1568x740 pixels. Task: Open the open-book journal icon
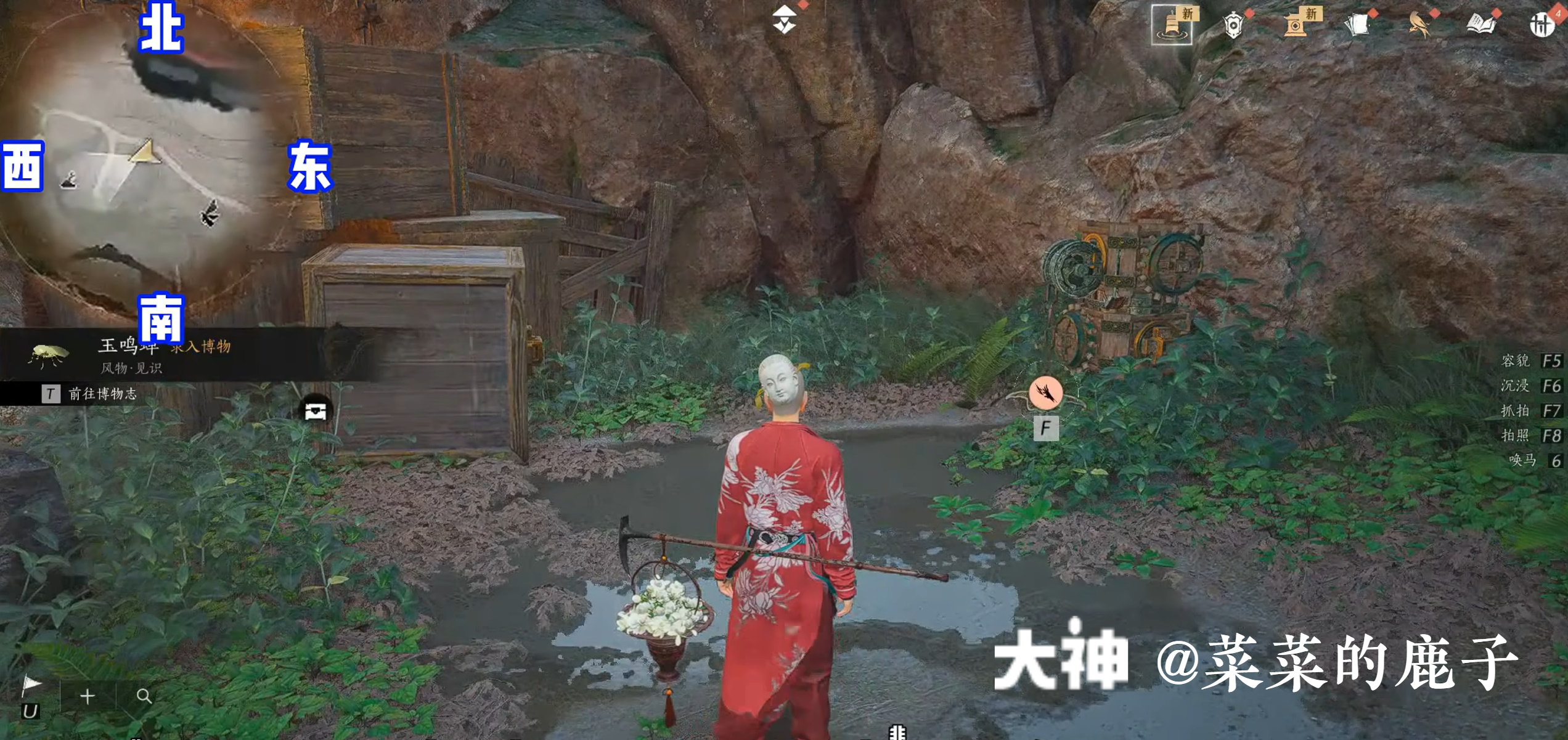pos(1480,25)
